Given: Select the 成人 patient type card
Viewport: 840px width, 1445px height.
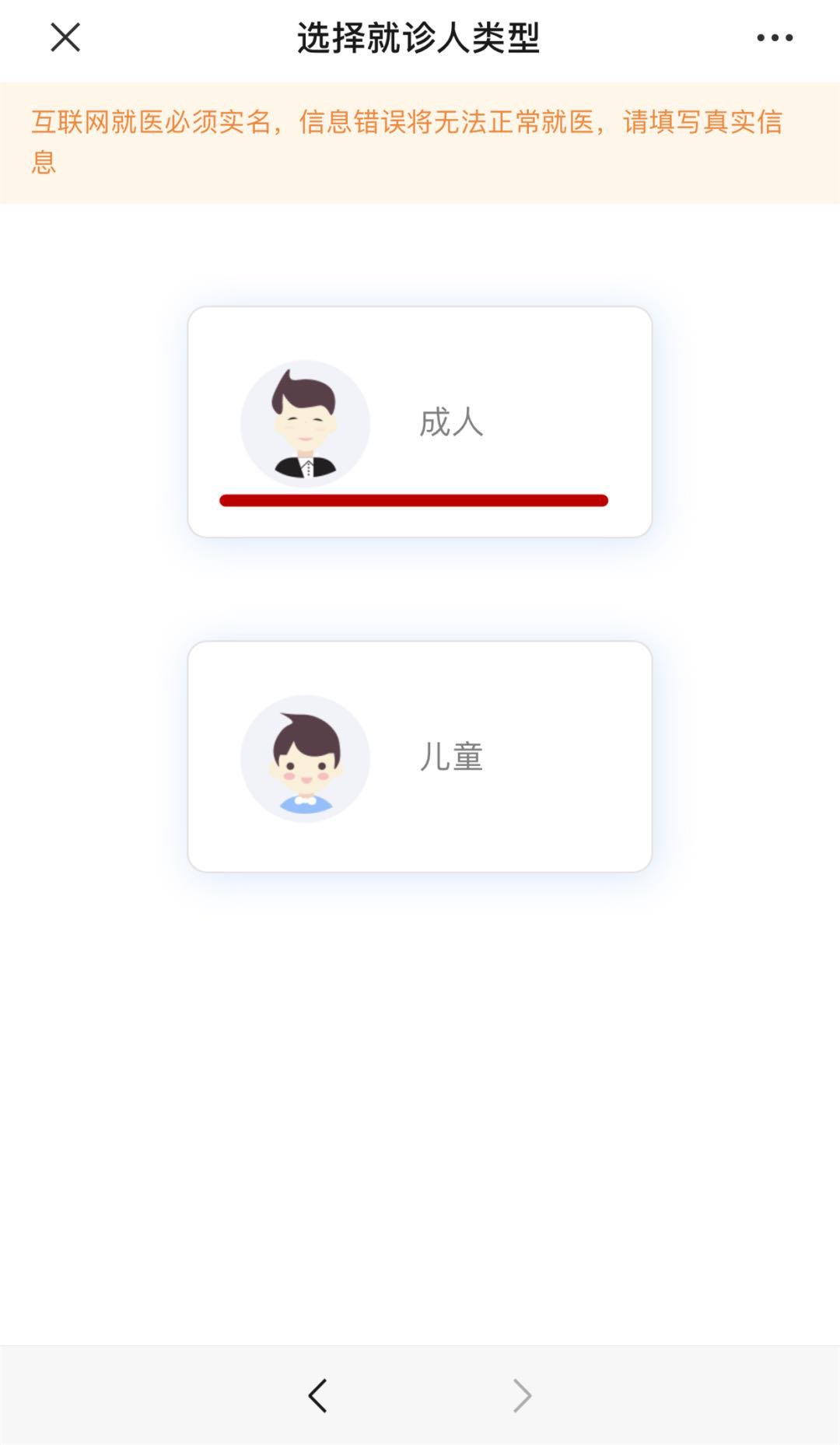Looking at the screenshot, I should tap(419, 422).
